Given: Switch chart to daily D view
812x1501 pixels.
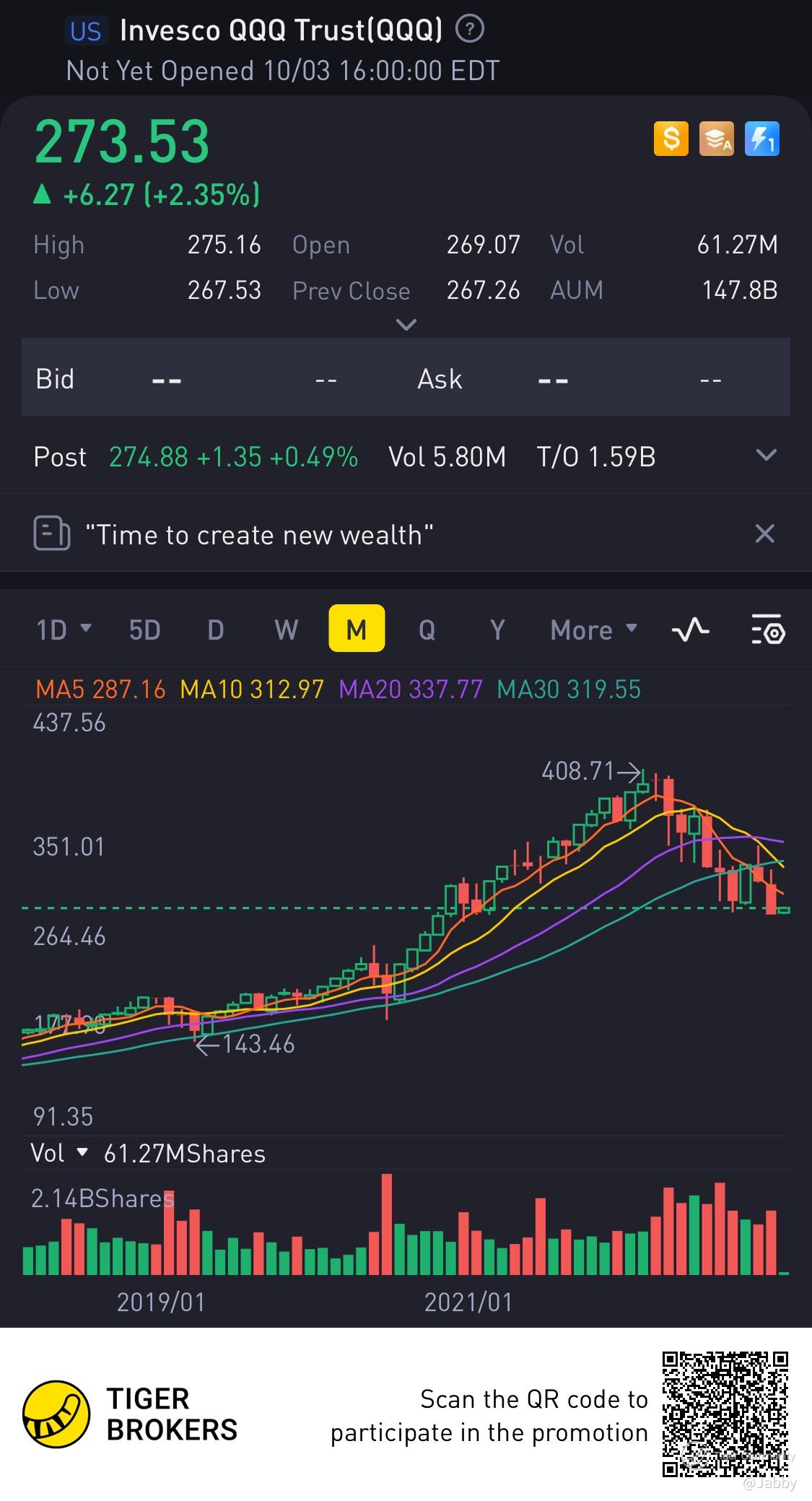Looking at the screenshot, I should coord(215,630).
